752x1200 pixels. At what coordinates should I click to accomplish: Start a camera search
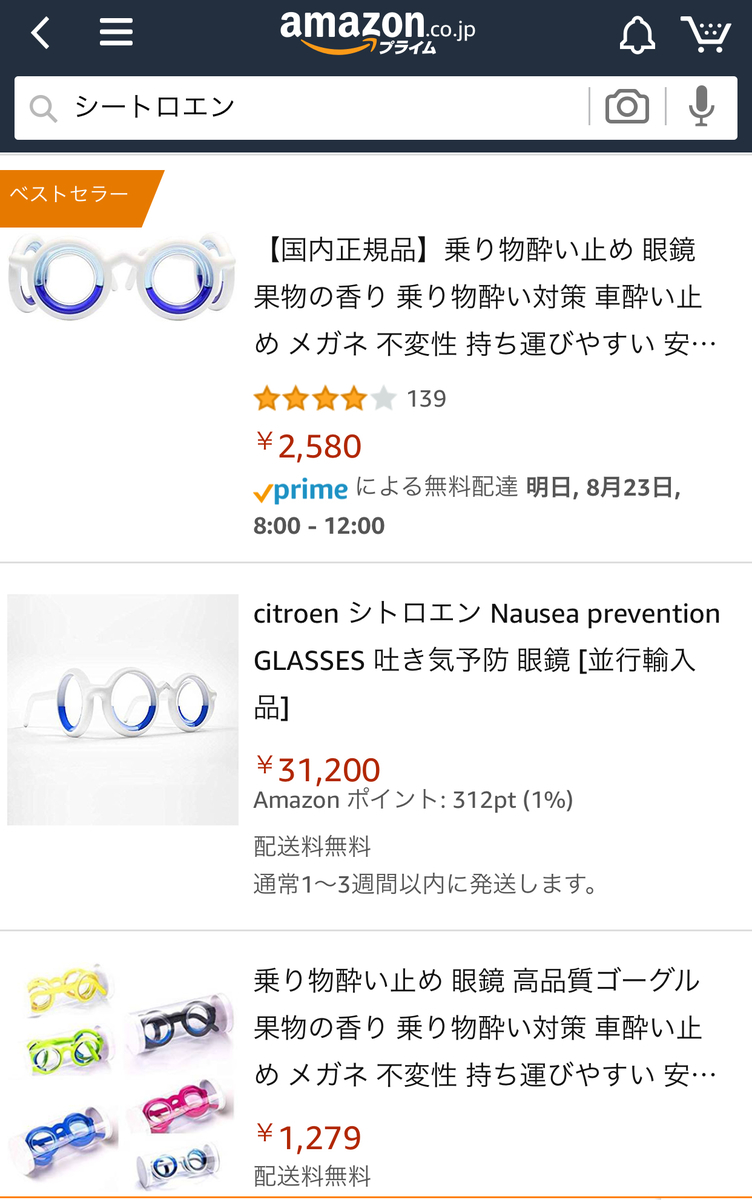[x=626, y=106]
